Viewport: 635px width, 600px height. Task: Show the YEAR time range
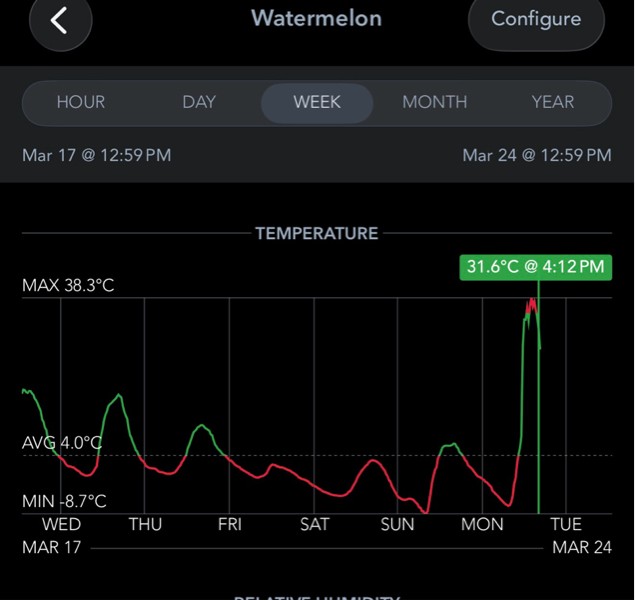[x=552, y=102]
